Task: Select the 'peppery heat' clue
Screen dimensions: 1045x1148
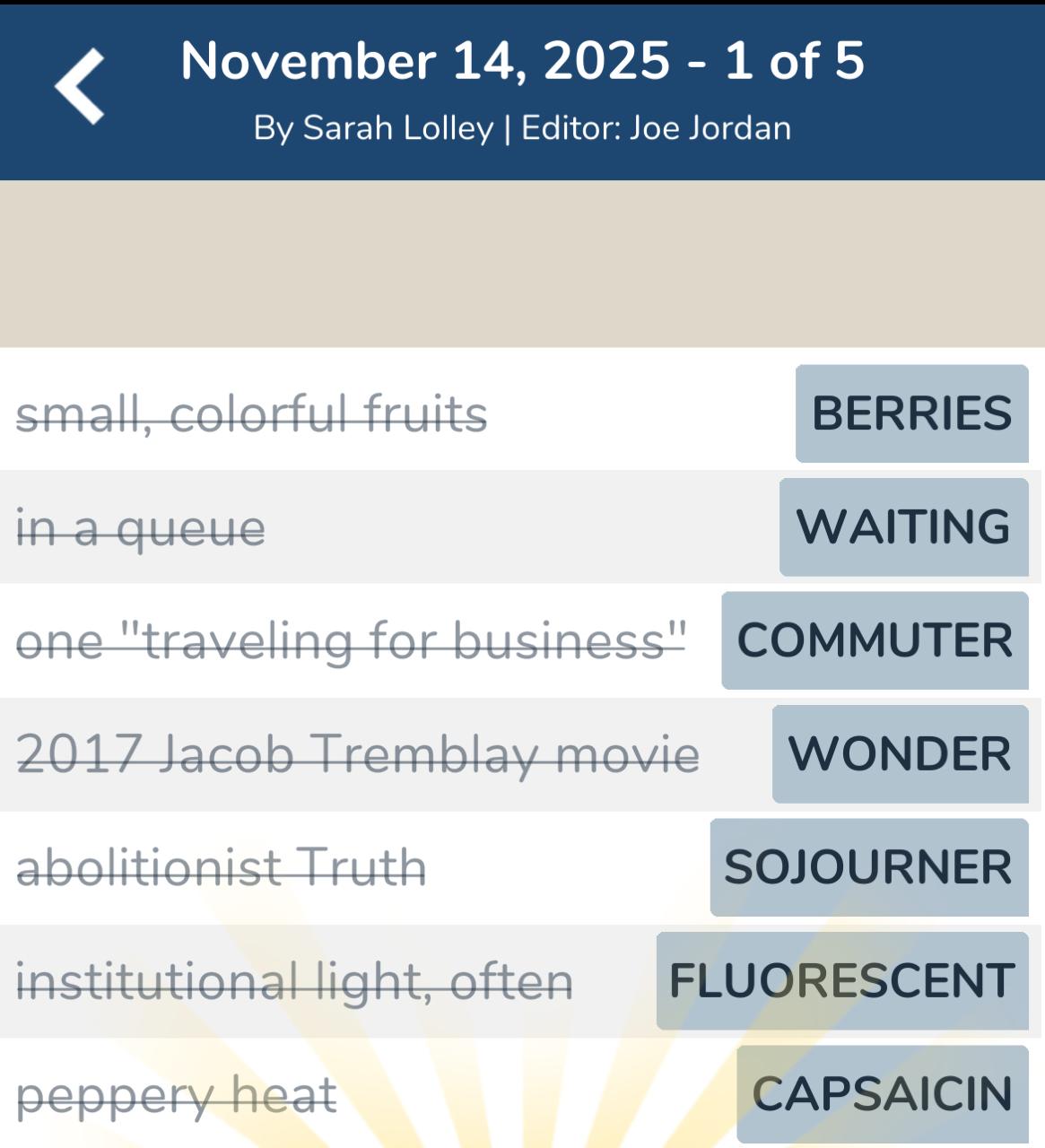Action: tap(176, 1094)
